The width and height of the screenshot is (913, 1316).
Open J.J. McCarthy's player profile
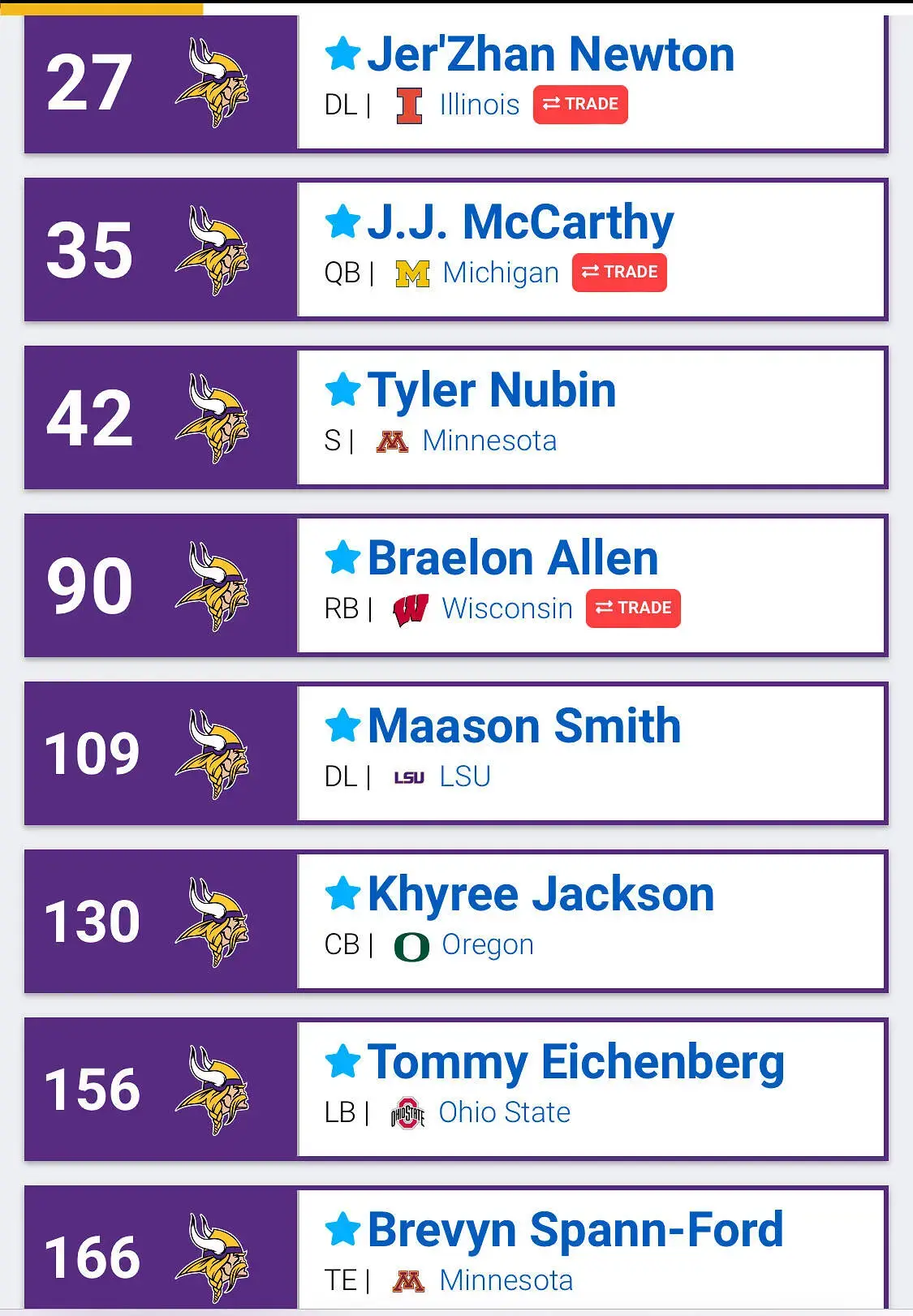point(520,222)
